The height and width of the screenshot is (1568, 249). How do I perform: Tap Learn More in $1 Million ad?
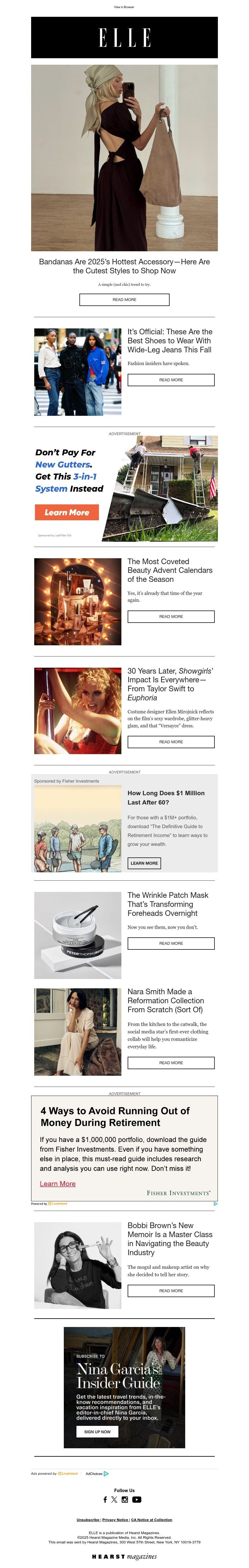pos(144,863)
